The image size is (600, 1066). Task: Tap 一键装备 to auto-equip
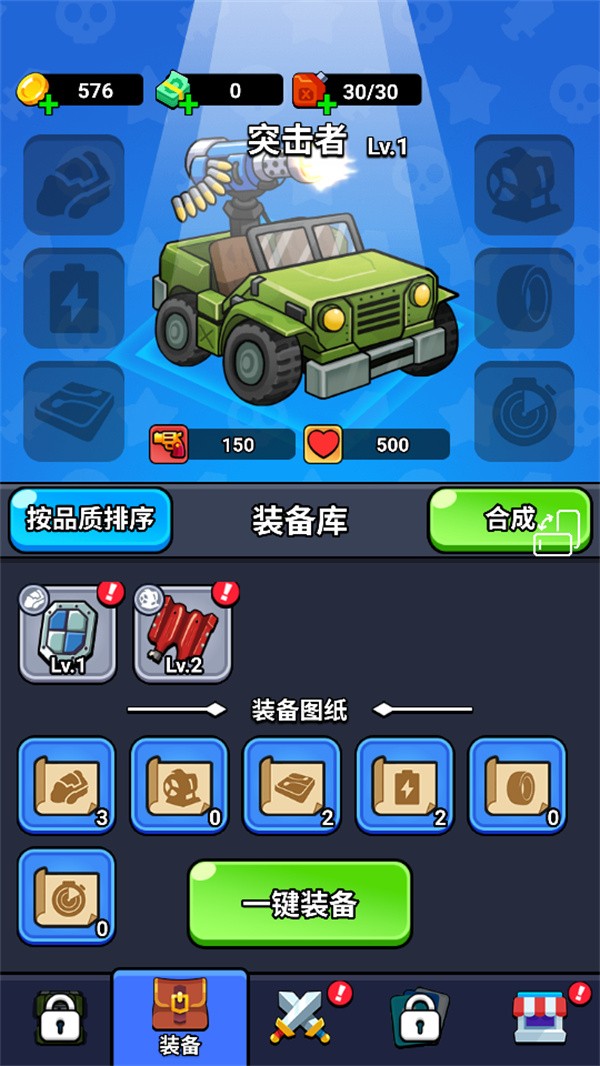coord(300,904)
